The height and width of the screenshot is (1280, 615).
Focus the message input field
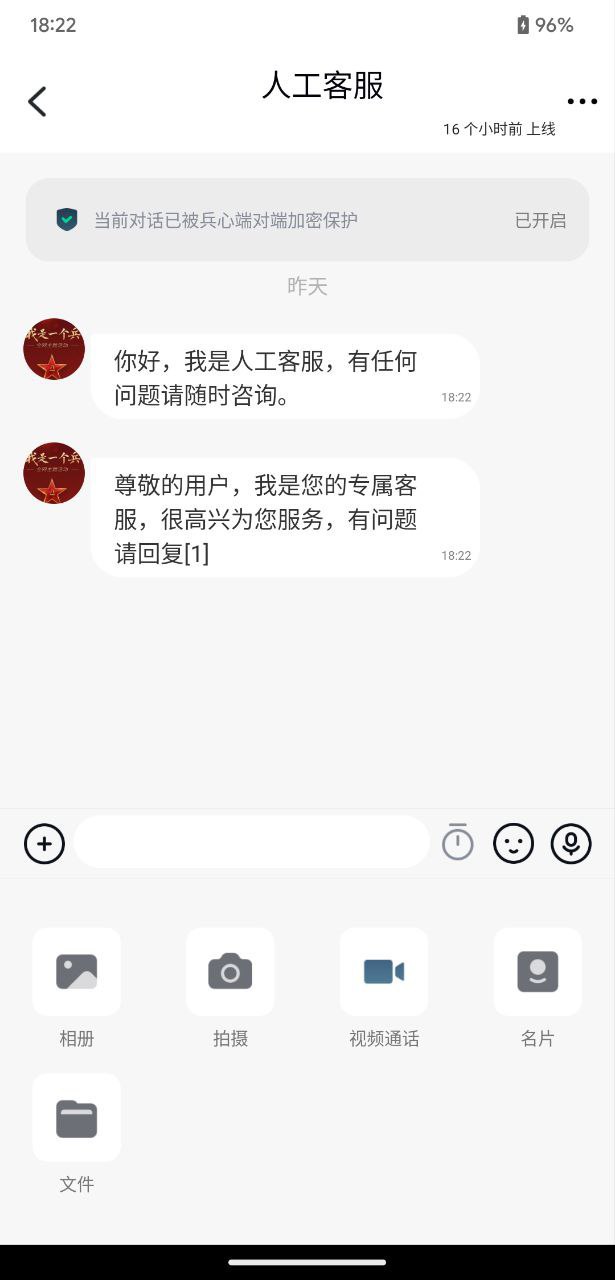tap(251, 843)
